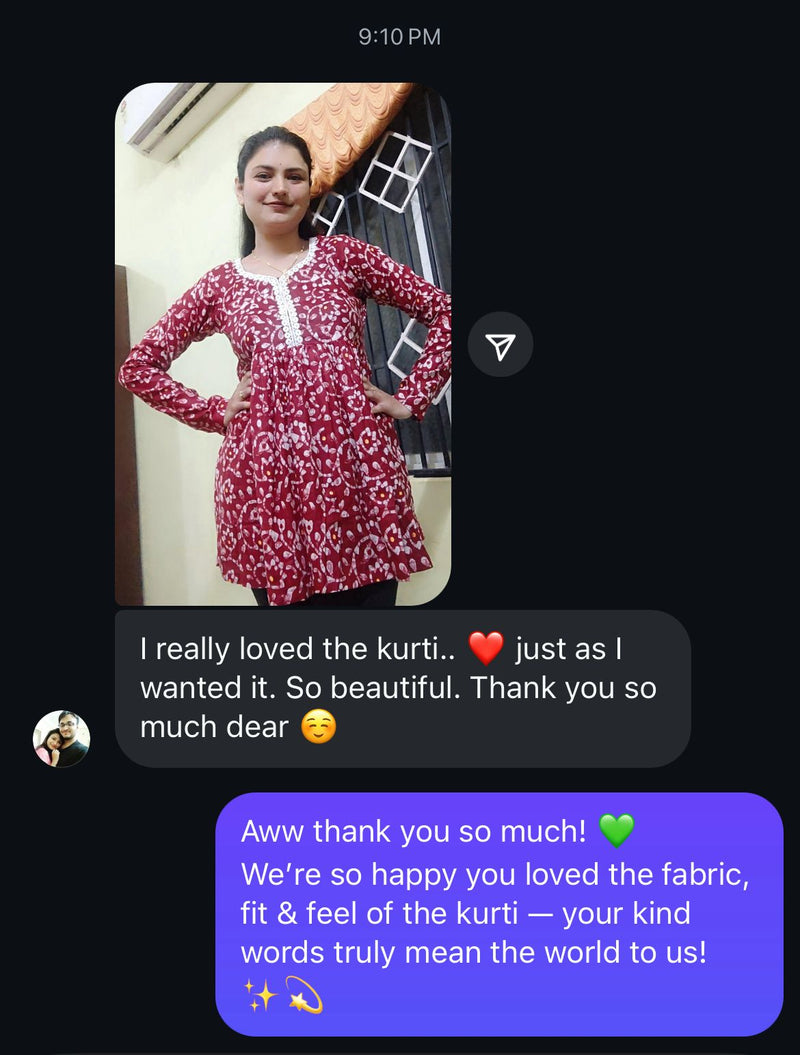Click the dark circle around the share arrow
The height and width of the screenshot is (1055, 800).
(x=501, y=343)
